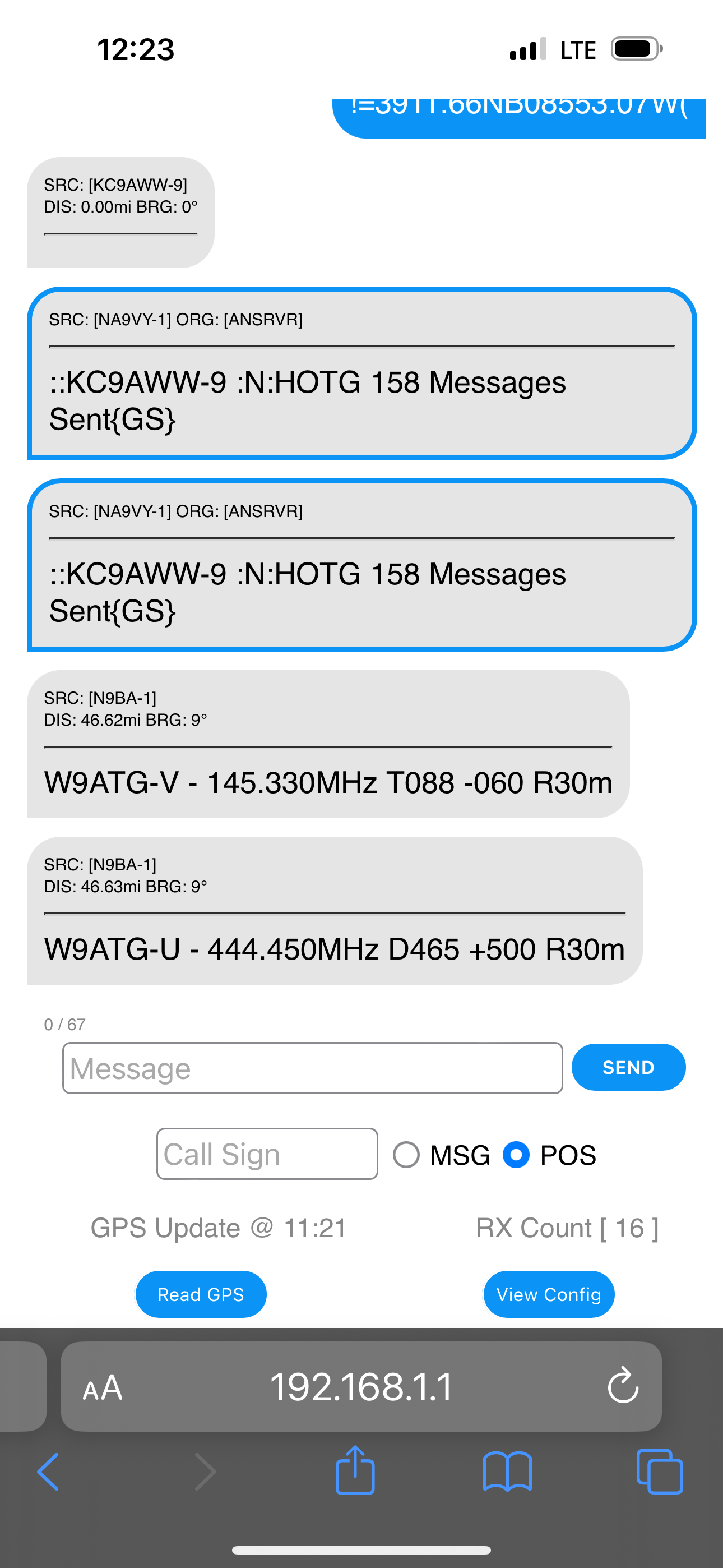Send the message with SEND button
The width and height of the screenshot is (723, 1568).
point(628,1067)
